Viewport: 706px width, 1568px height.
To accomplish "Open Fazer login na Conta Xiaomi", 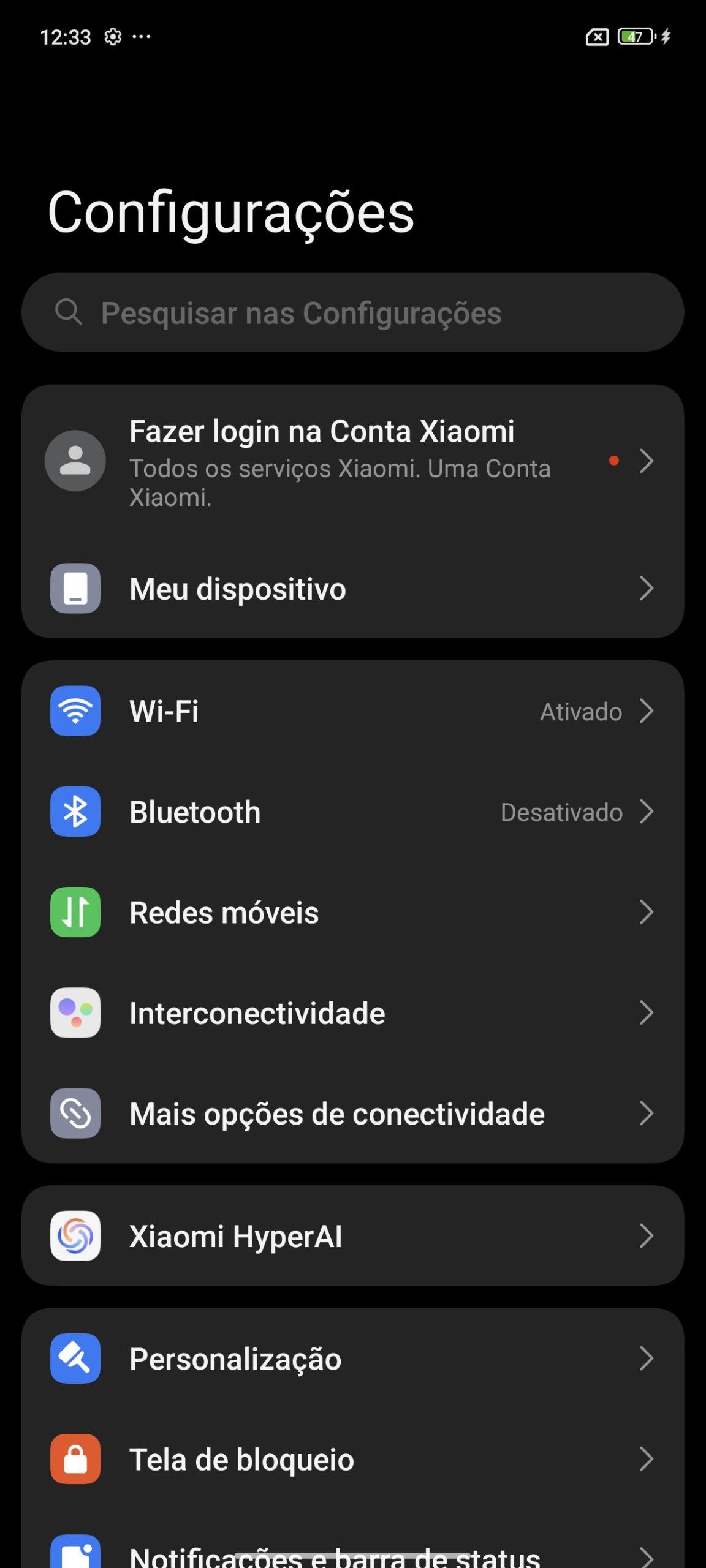I will (353, 461).
